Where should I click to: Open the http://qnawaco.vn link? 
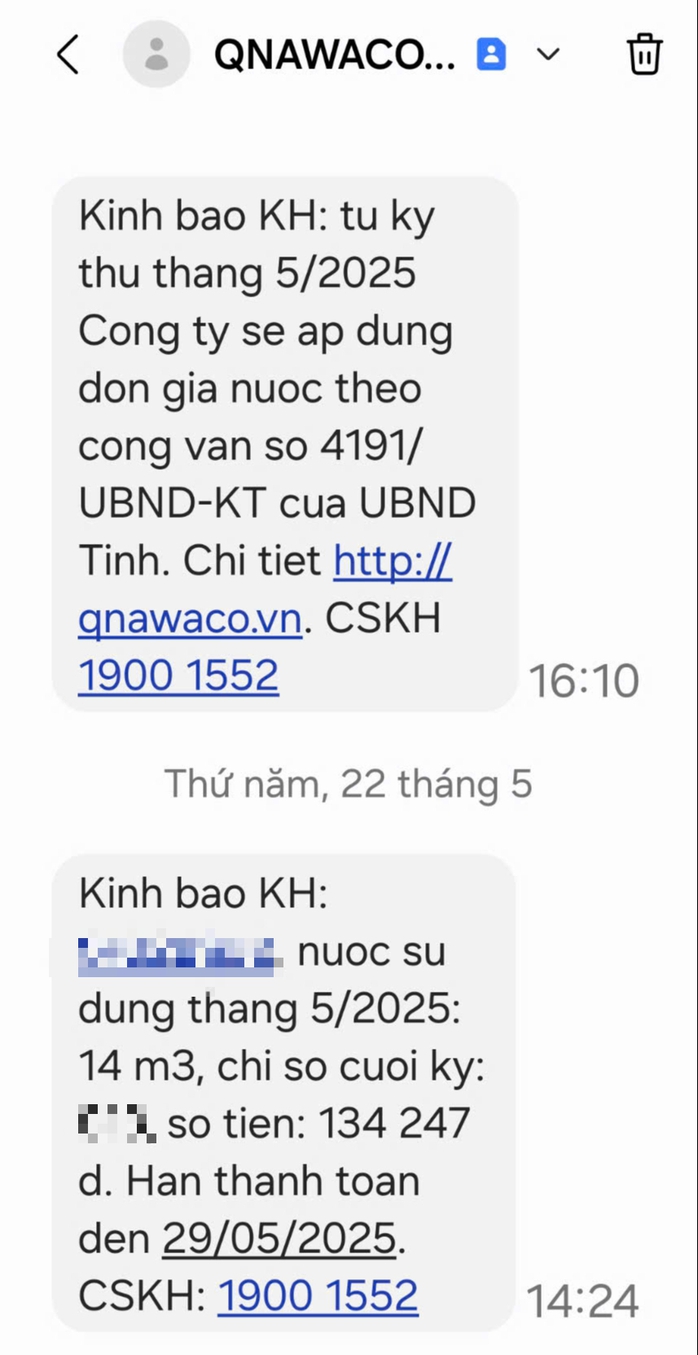tap(266, 591)
